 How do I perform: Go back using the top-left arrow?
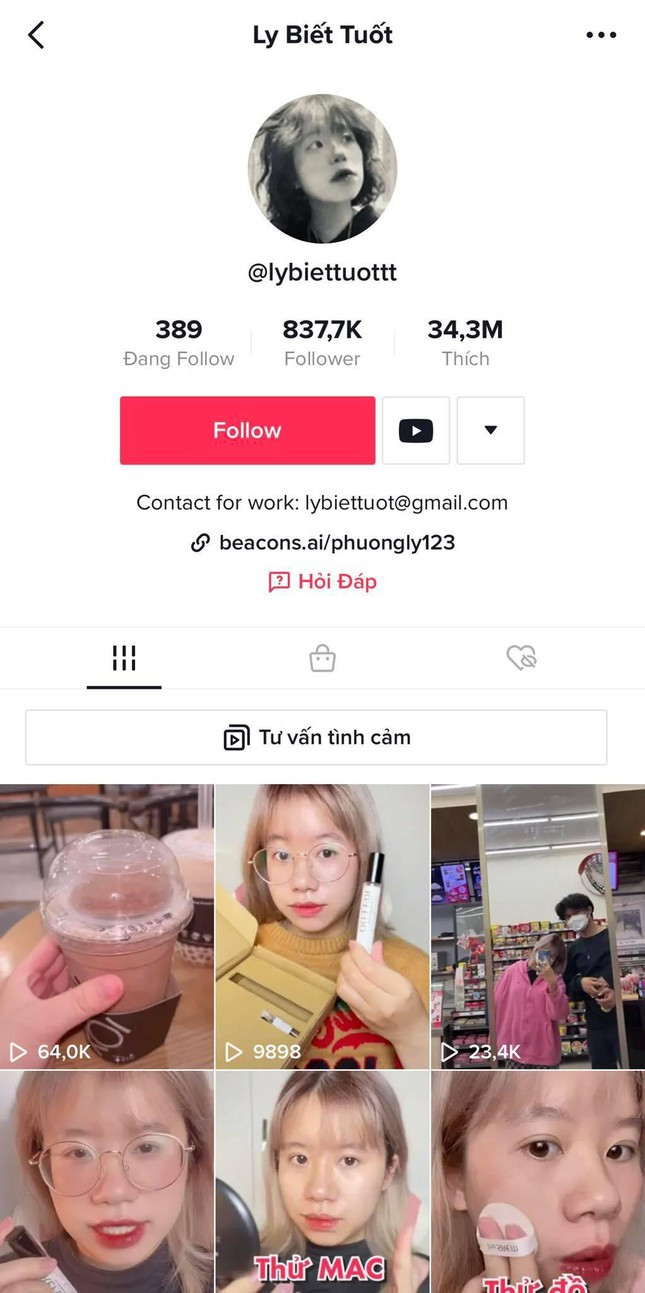pyautogui.click(x=36, y=35)
